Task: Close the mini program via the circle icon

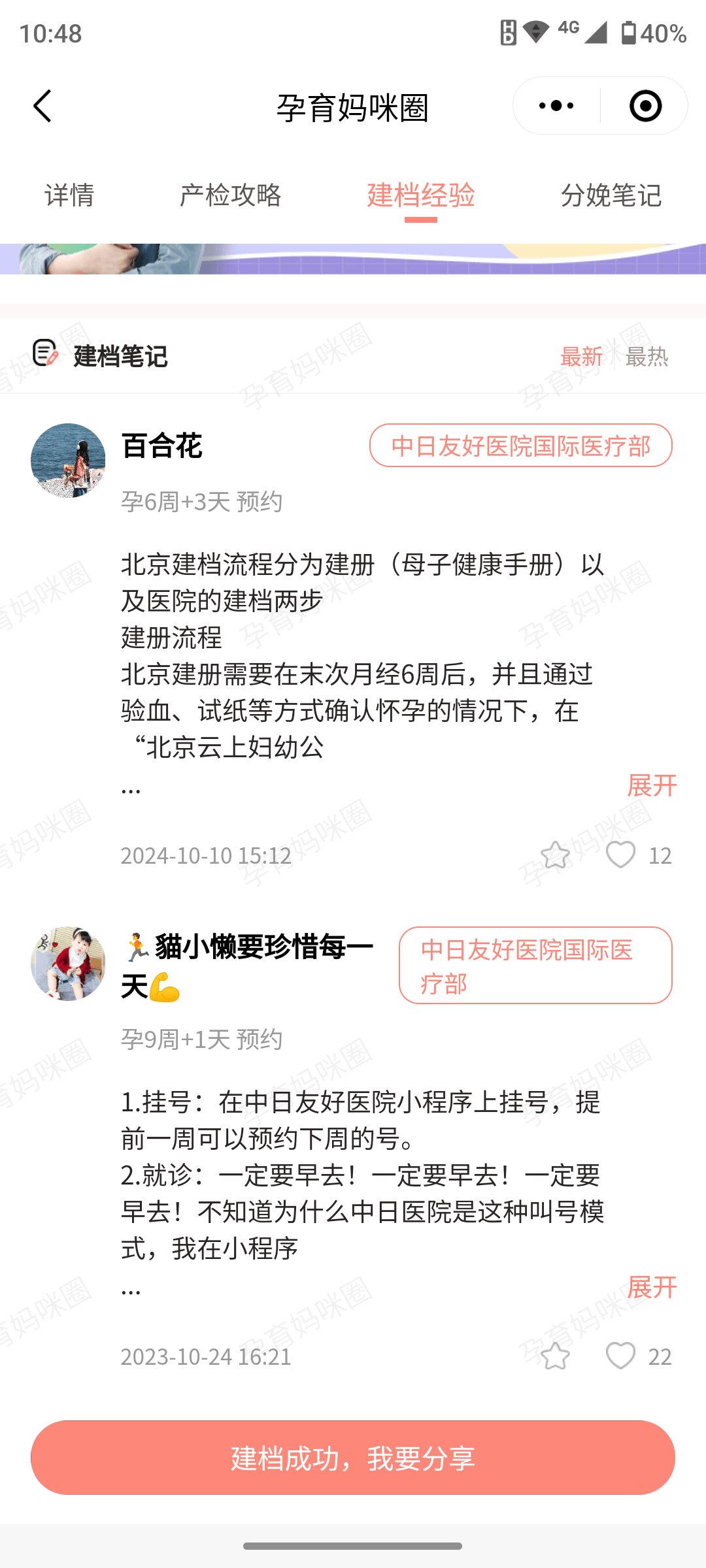Action: pos(645,106)
